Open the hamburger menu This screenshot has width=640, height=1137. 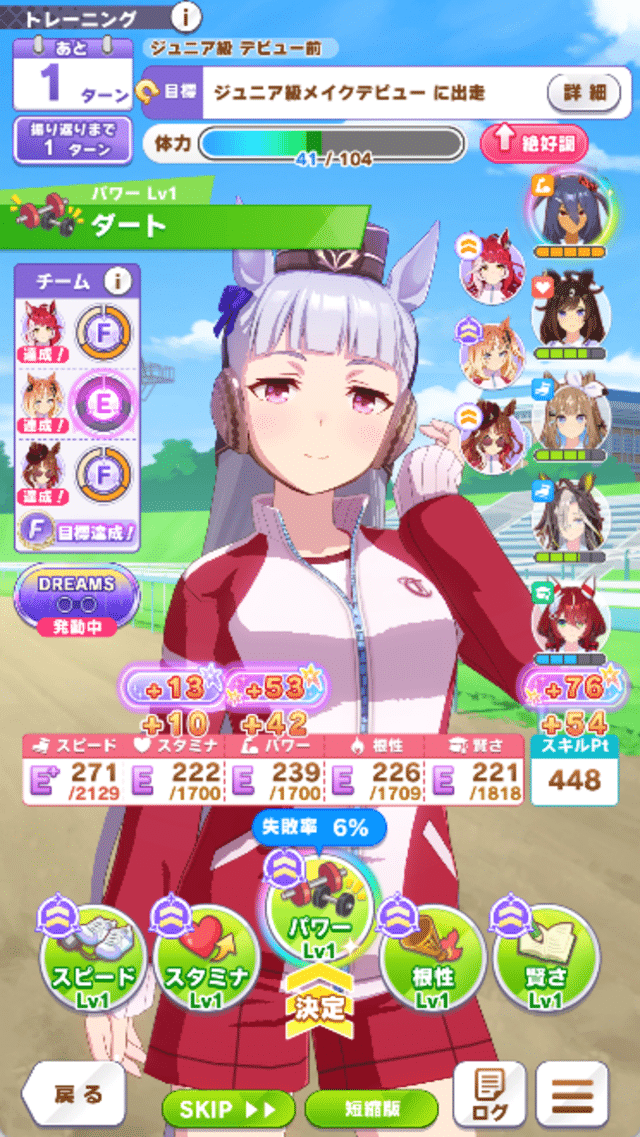[x=572, y=1094]
